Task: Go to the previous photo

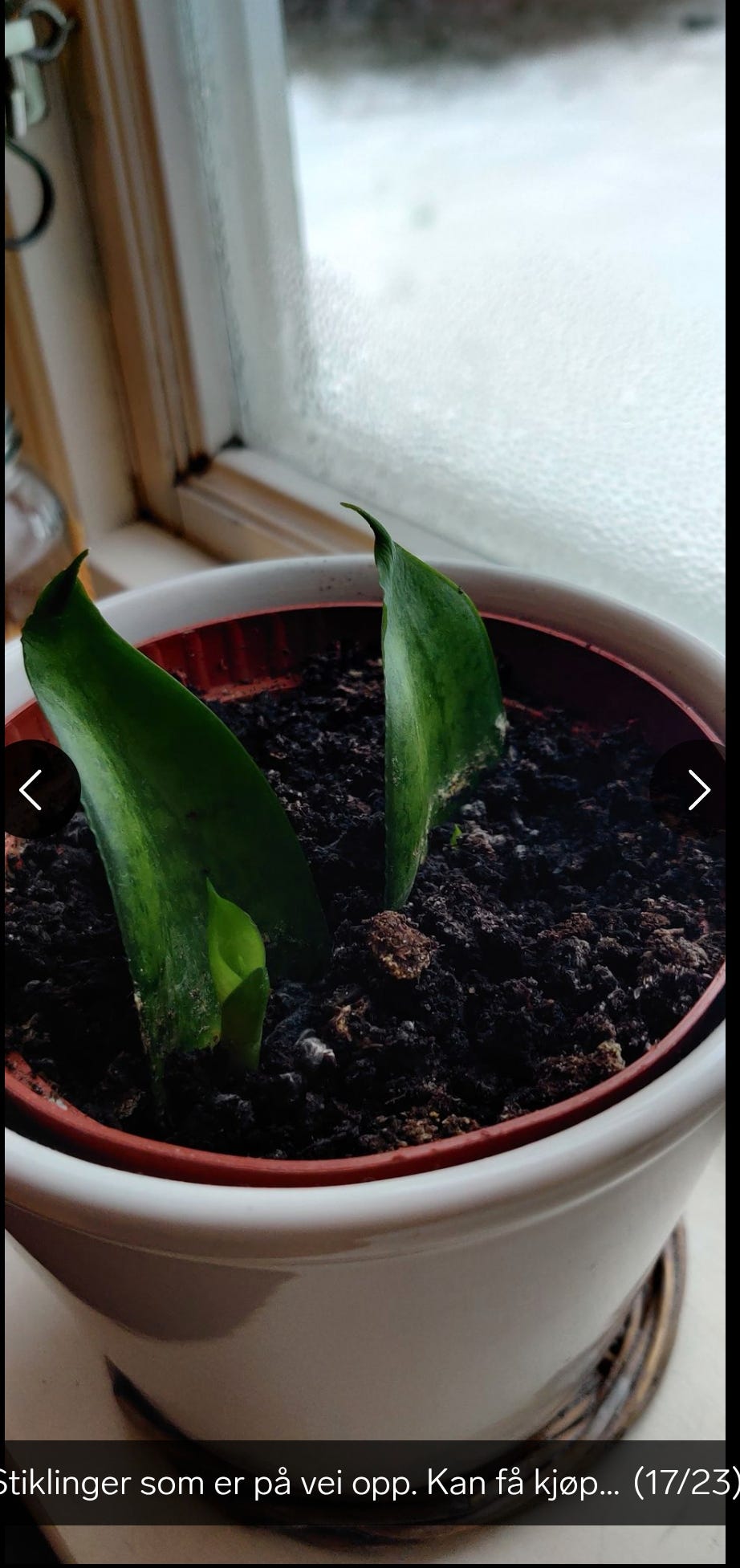Action: tap(32, 790)
